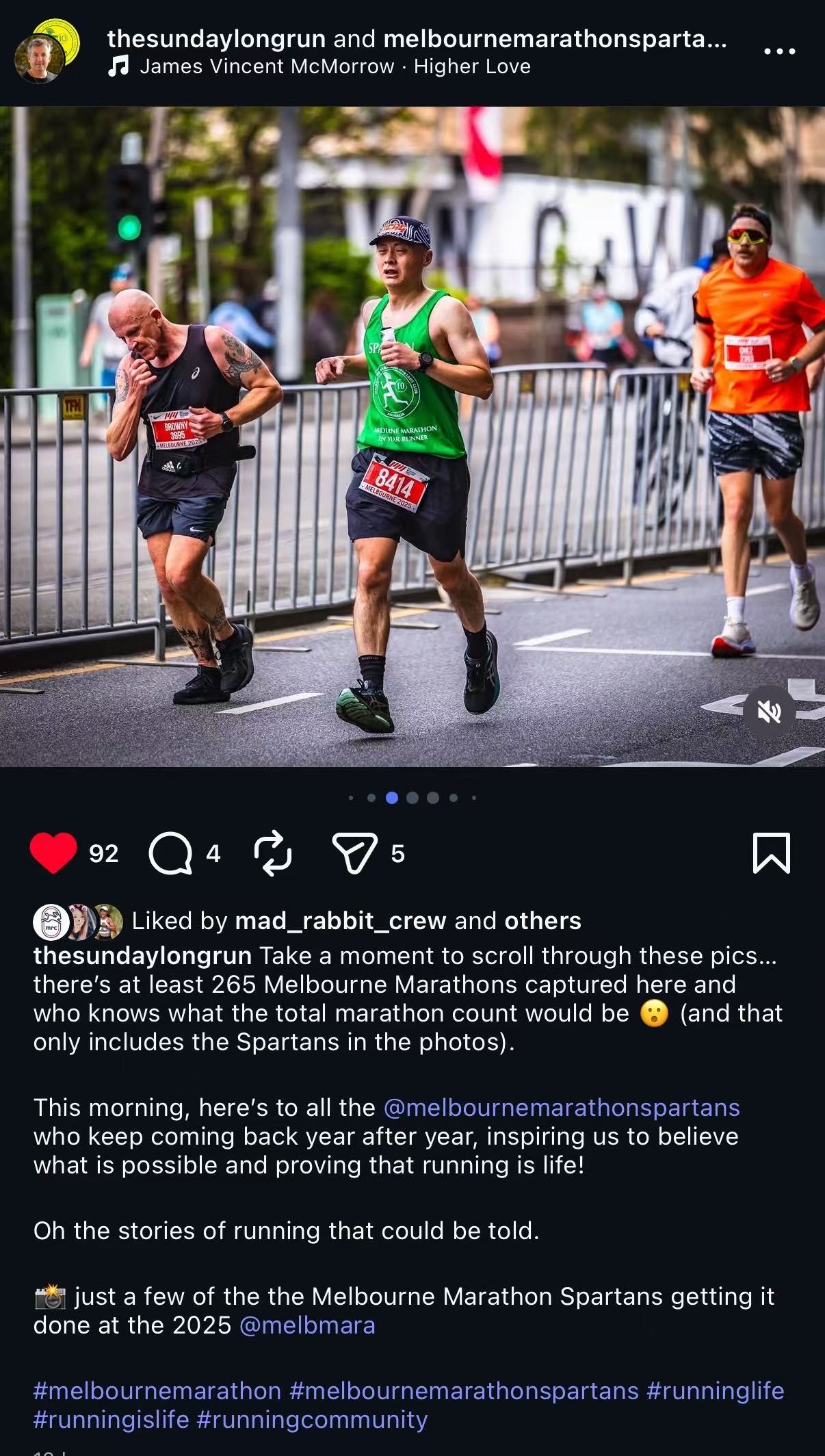Viewport: 825px width, 1456px height.
Task: Open the Higher Love audio track
Action: click(335, 66)
